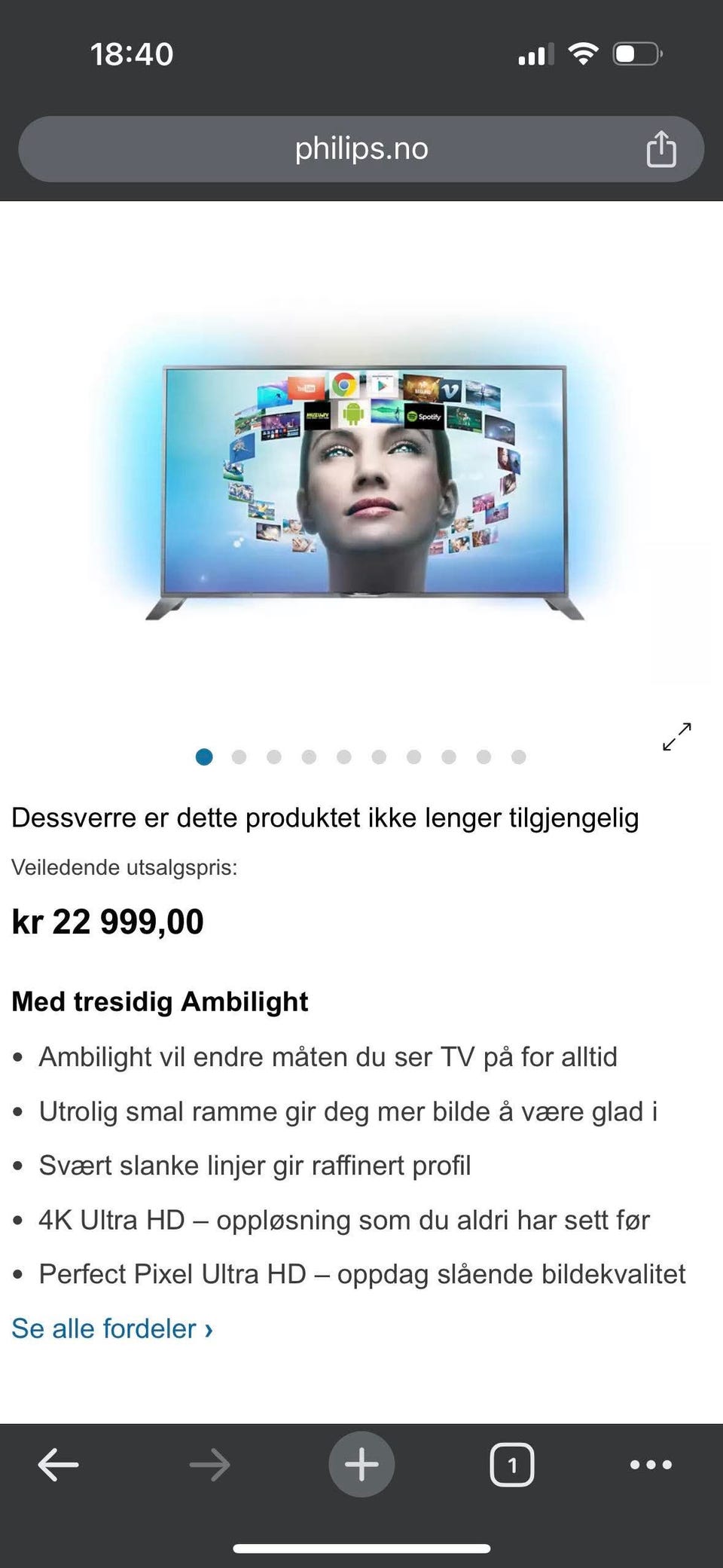Tap the Philips Ambilight TV product image

coord(361,490)
